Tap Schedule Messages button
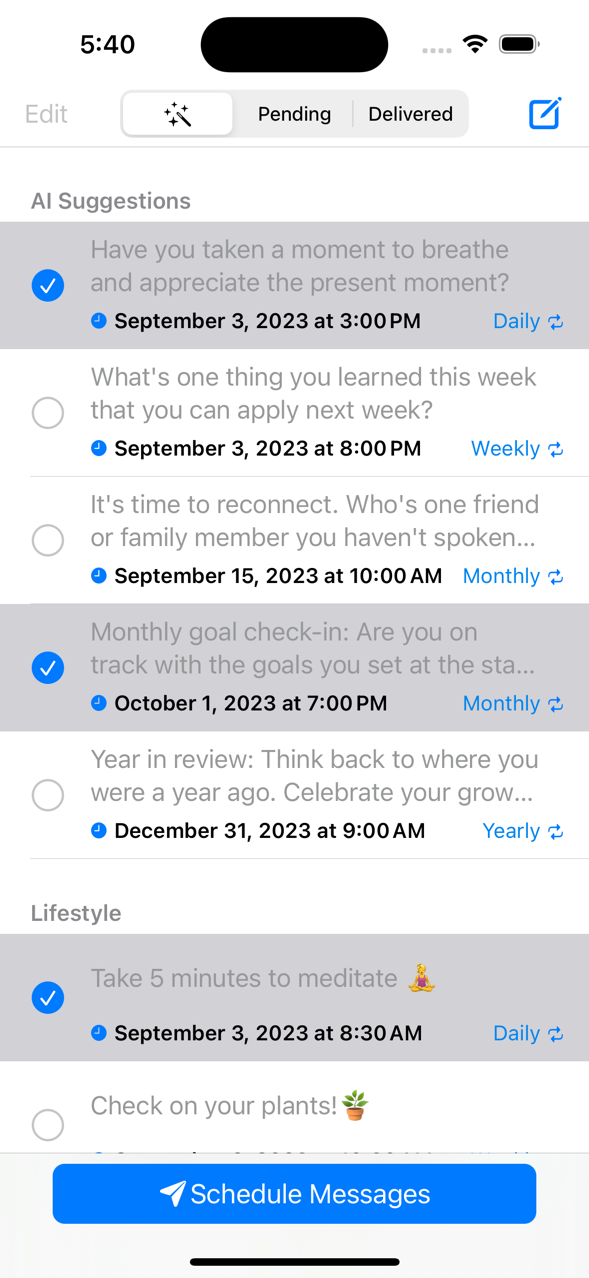This screenshot has height=1278, width=589. 294,1193
